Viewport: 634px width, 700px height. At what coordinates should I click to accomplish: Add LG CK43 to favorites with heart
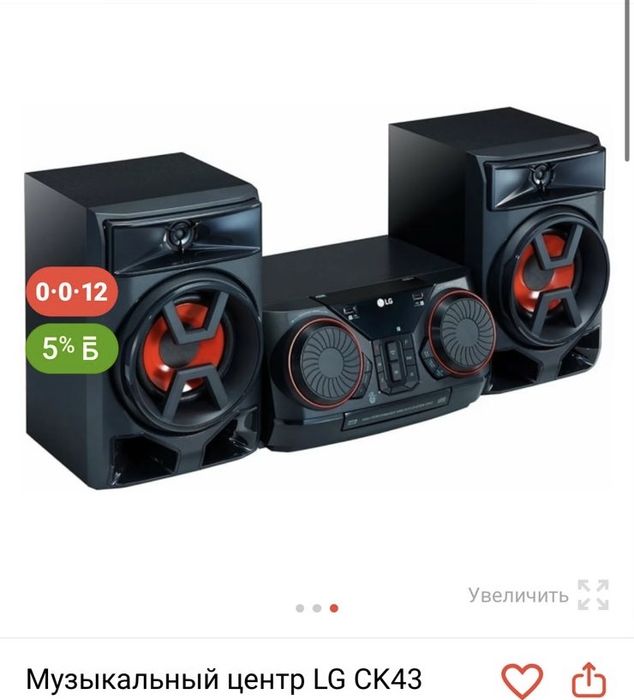click(x=521, y=681)
